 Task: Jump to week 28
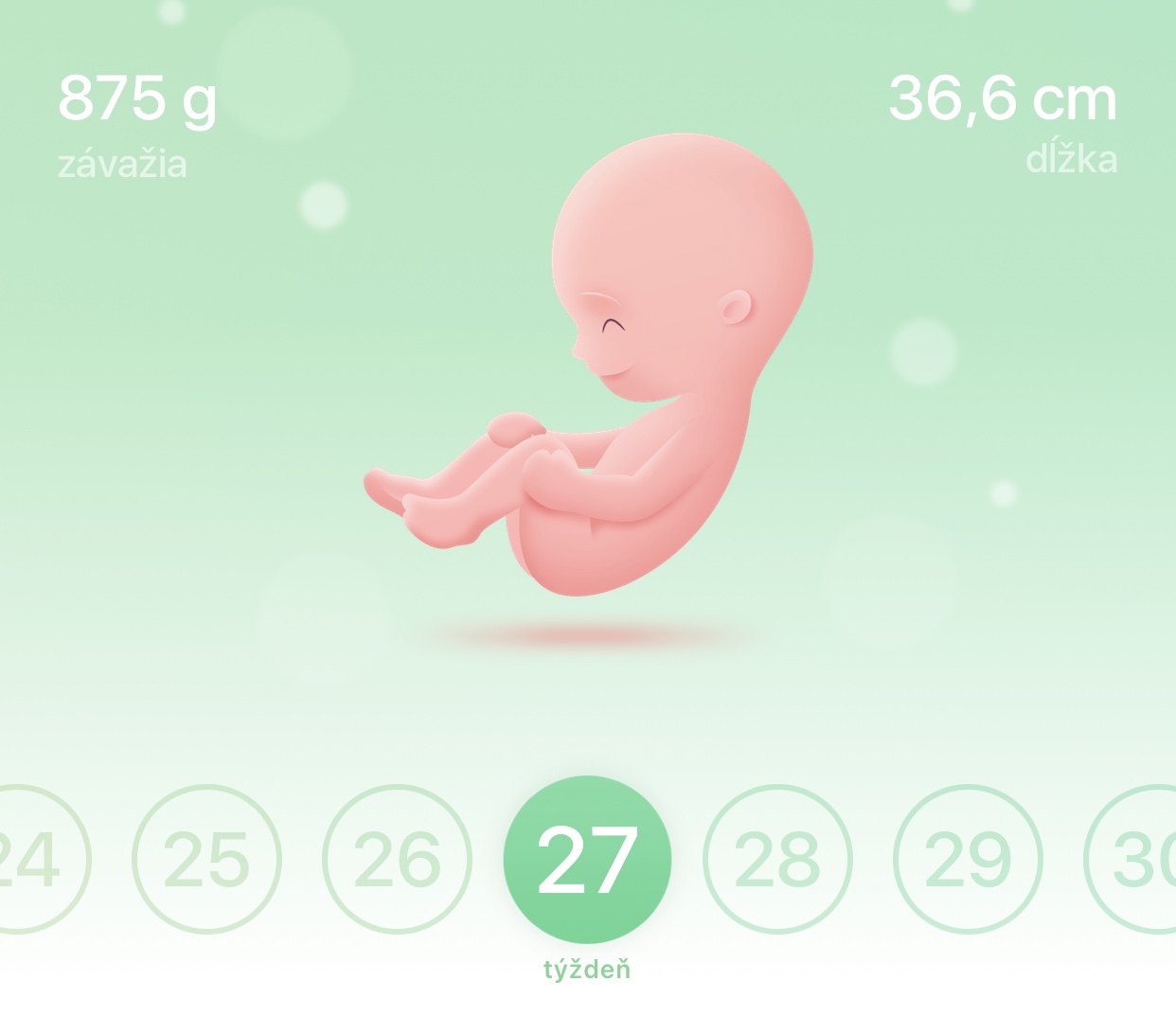[777, 860]
